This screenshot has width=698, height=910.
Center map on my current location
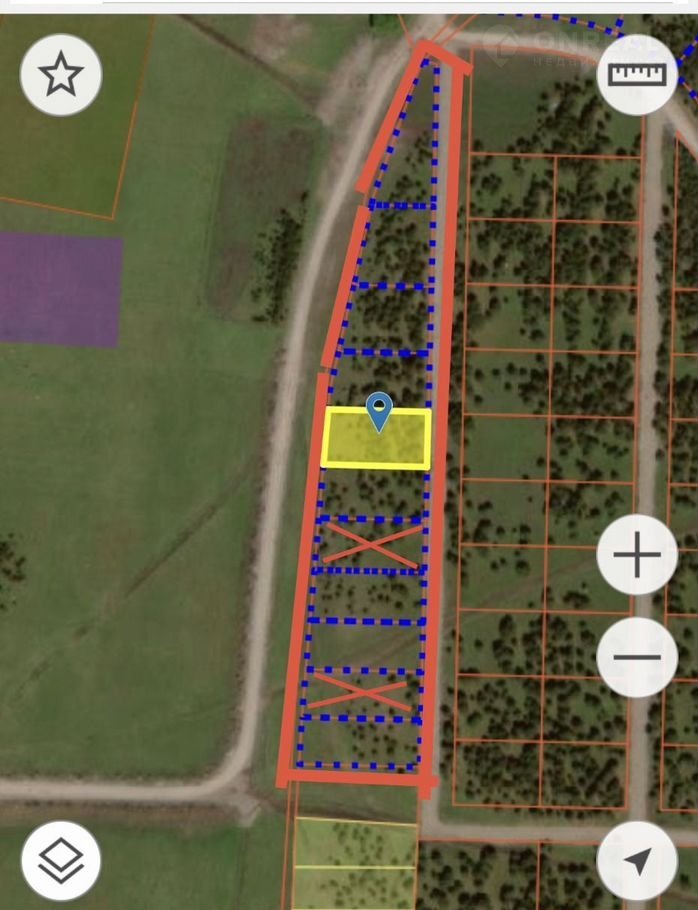pyautogui.click(x=637, y=861)
